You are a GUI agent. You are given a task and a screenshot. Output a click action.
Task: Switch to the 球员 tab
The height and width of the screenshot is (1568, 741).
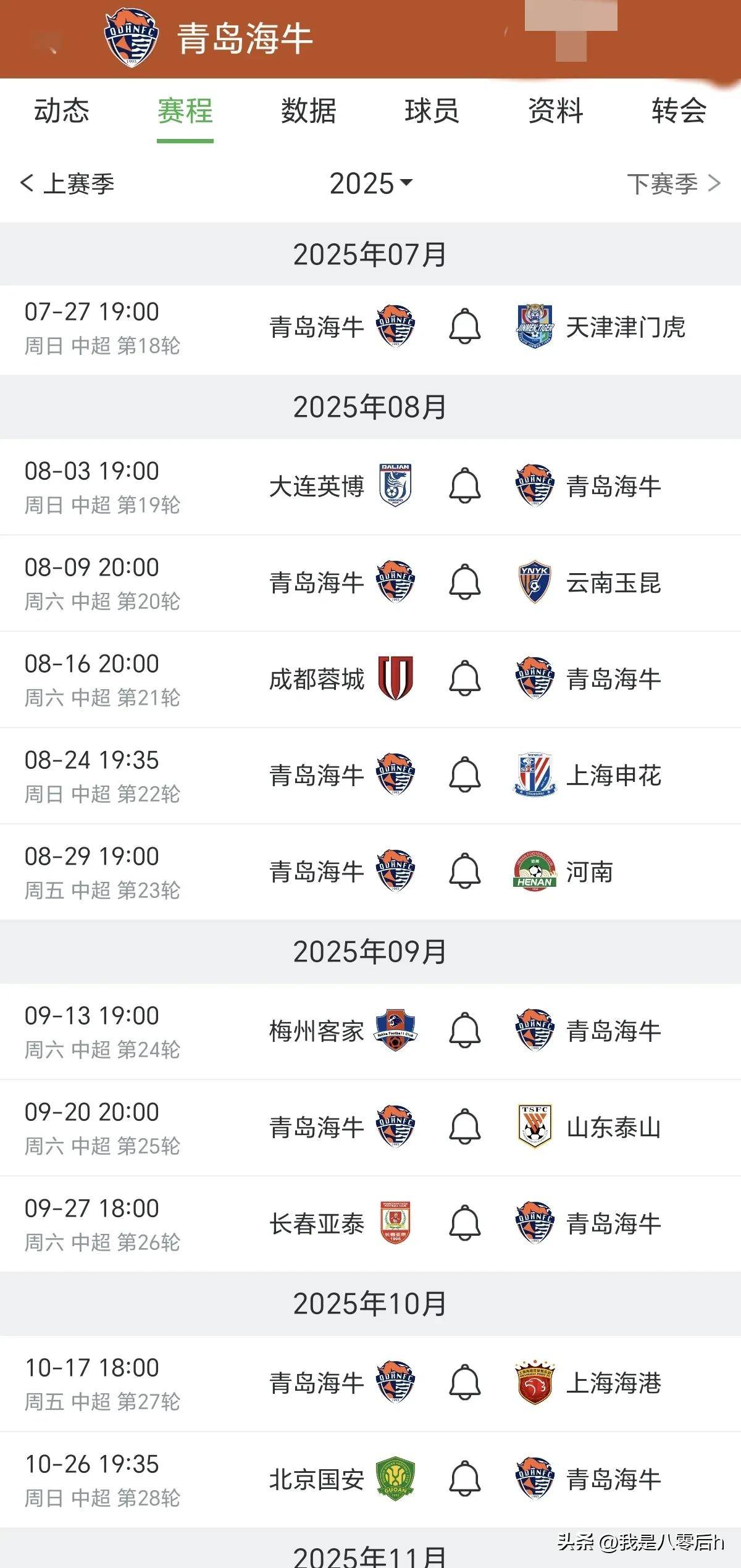coord(432,111)
